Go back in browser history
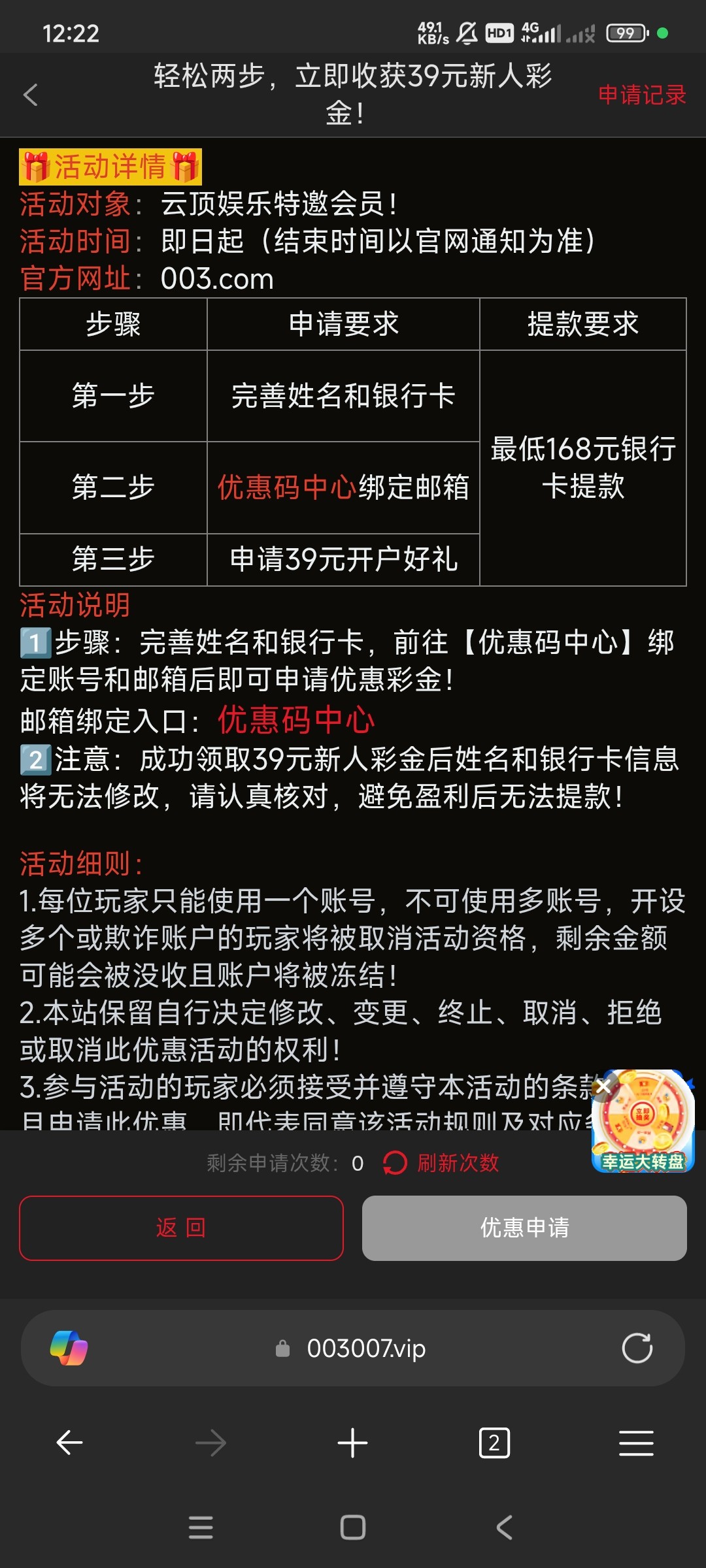 [70, 1443]
